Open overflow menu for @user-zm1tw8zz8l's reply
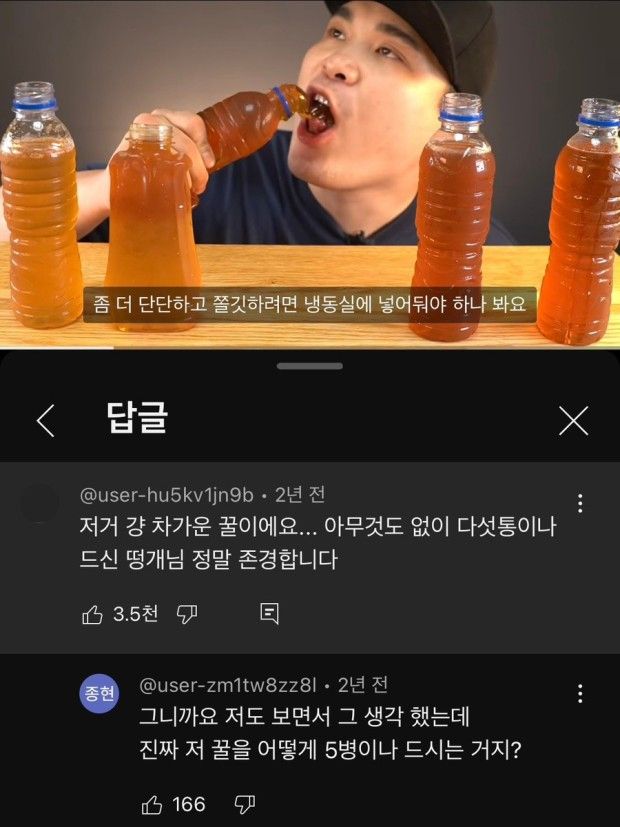Image resolution: width=620 pixels, height=827 pixels. tap(580, 693)
